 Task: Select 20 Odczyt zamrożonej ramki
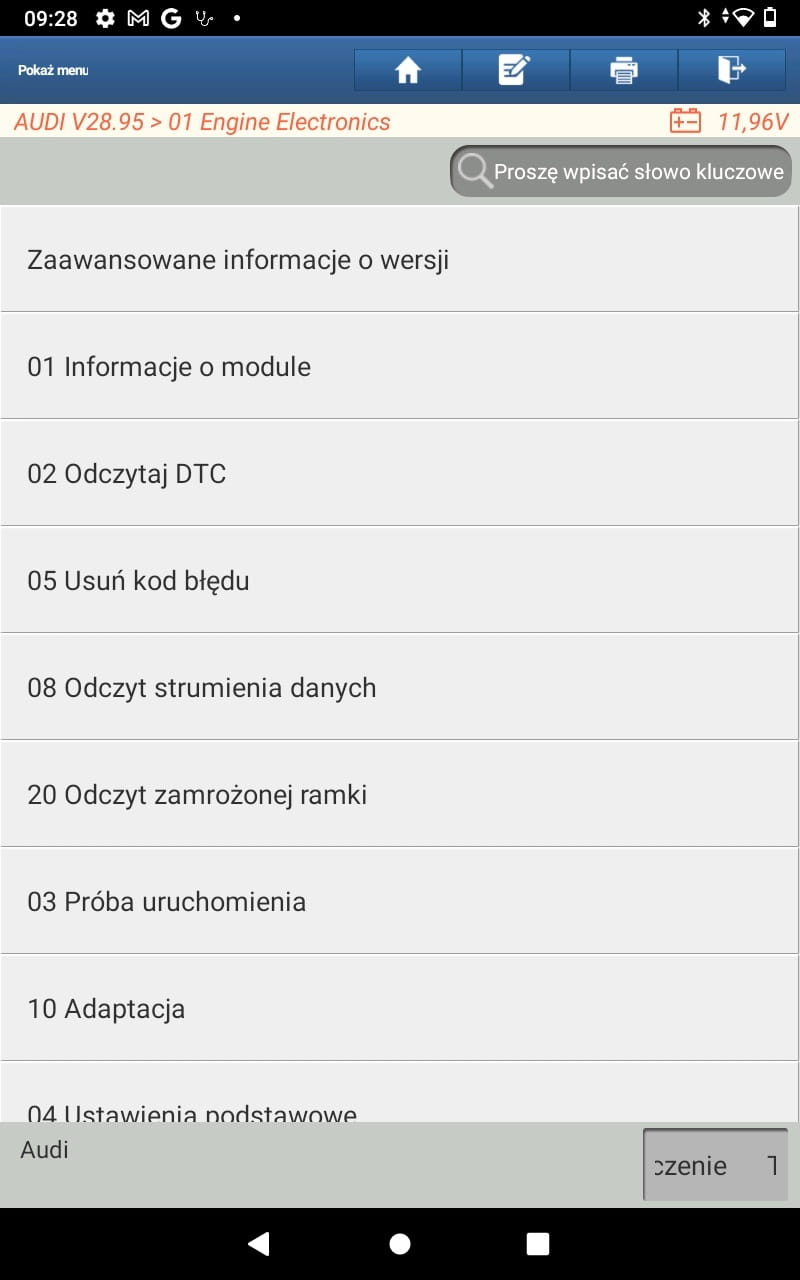(x=399, y=795)
